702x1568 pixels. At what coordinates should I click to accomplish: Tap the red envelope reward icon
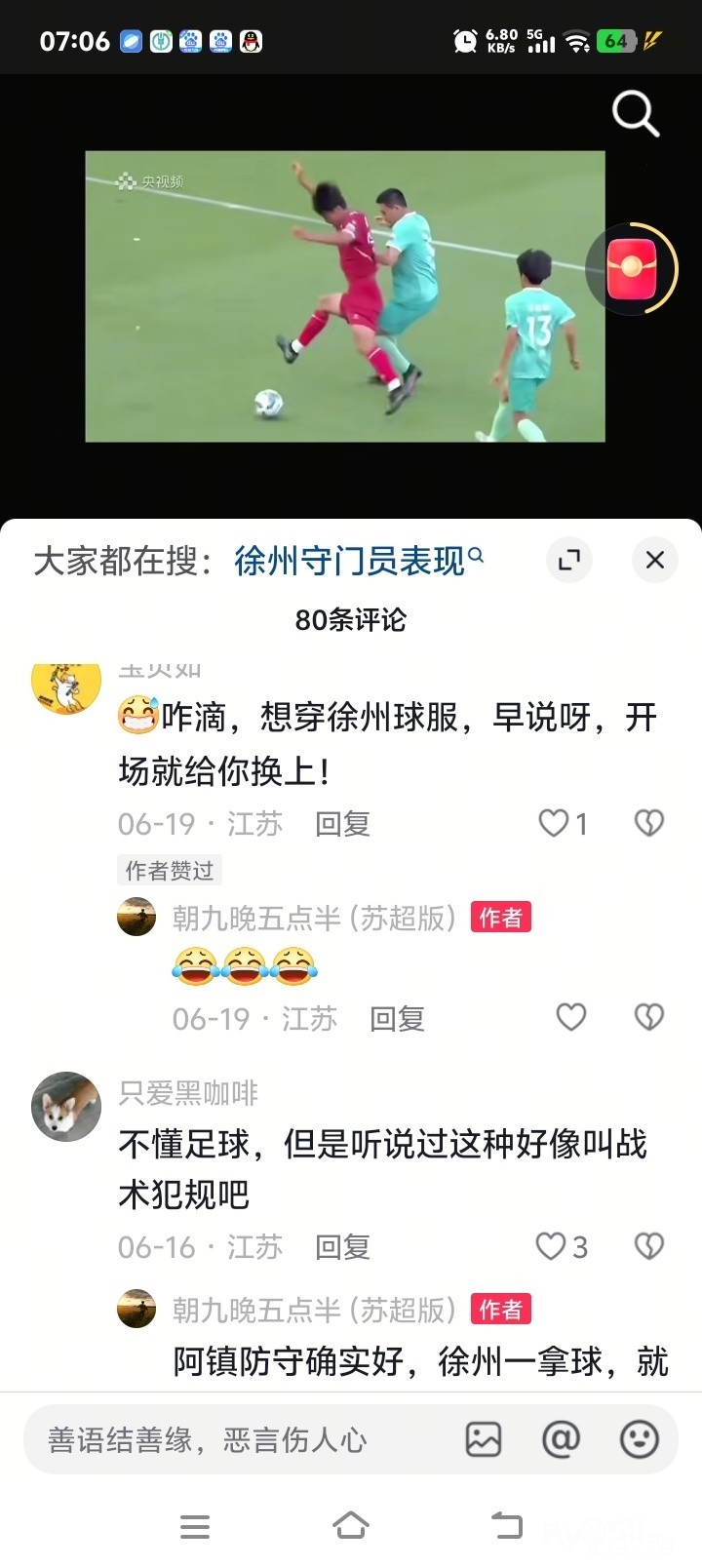[x=632, y=270]
